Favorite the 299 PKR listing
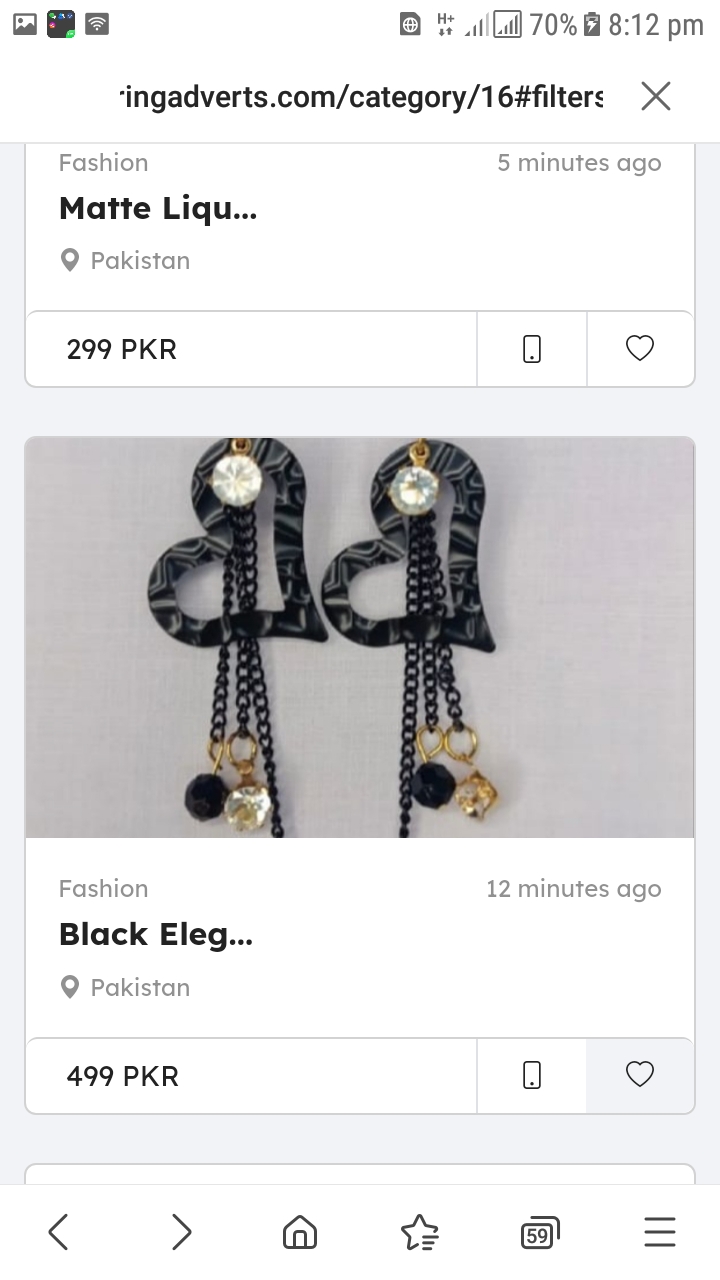This screenshot has height=1280, width=720. click(x=640, y=349)
